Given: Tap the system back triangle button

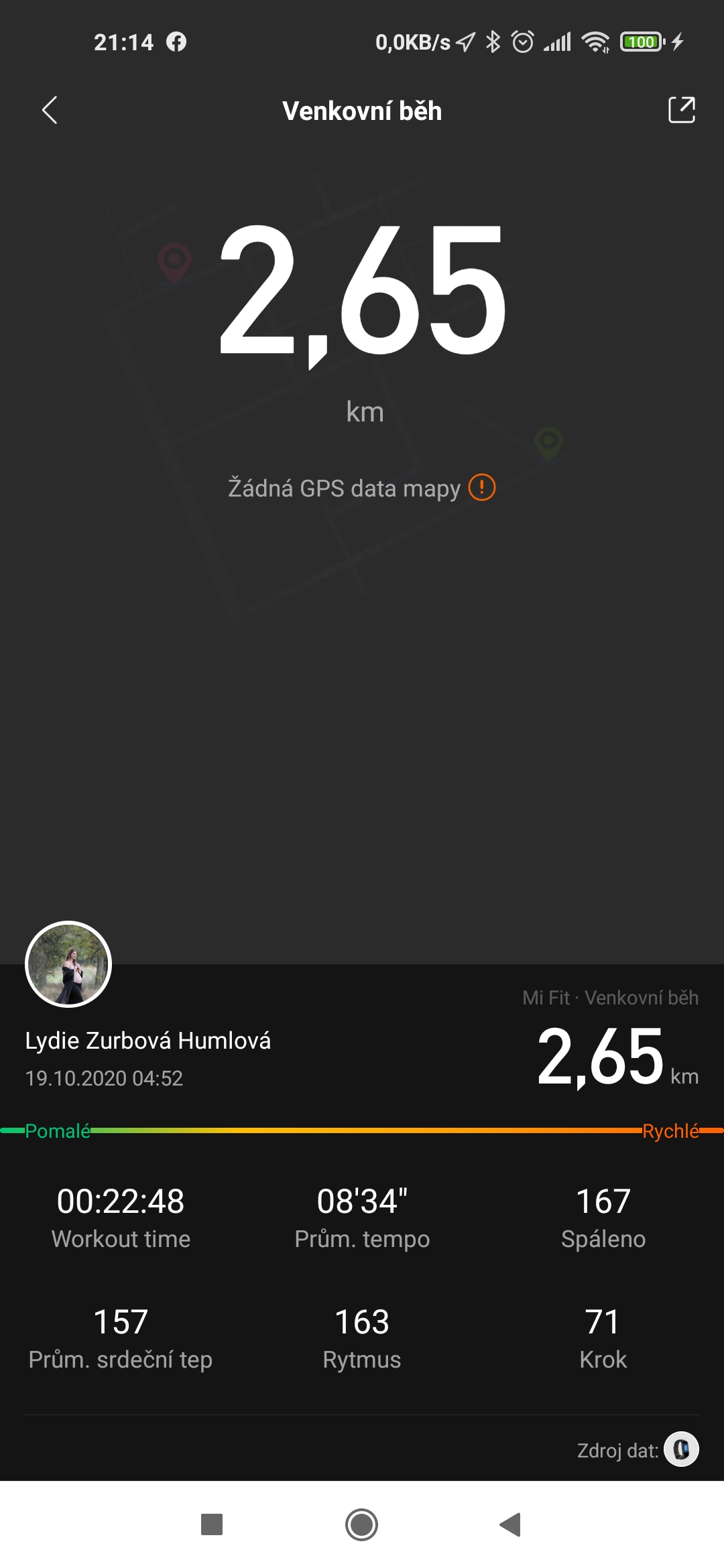Looking at the screenshot, I should point(511,1524).
